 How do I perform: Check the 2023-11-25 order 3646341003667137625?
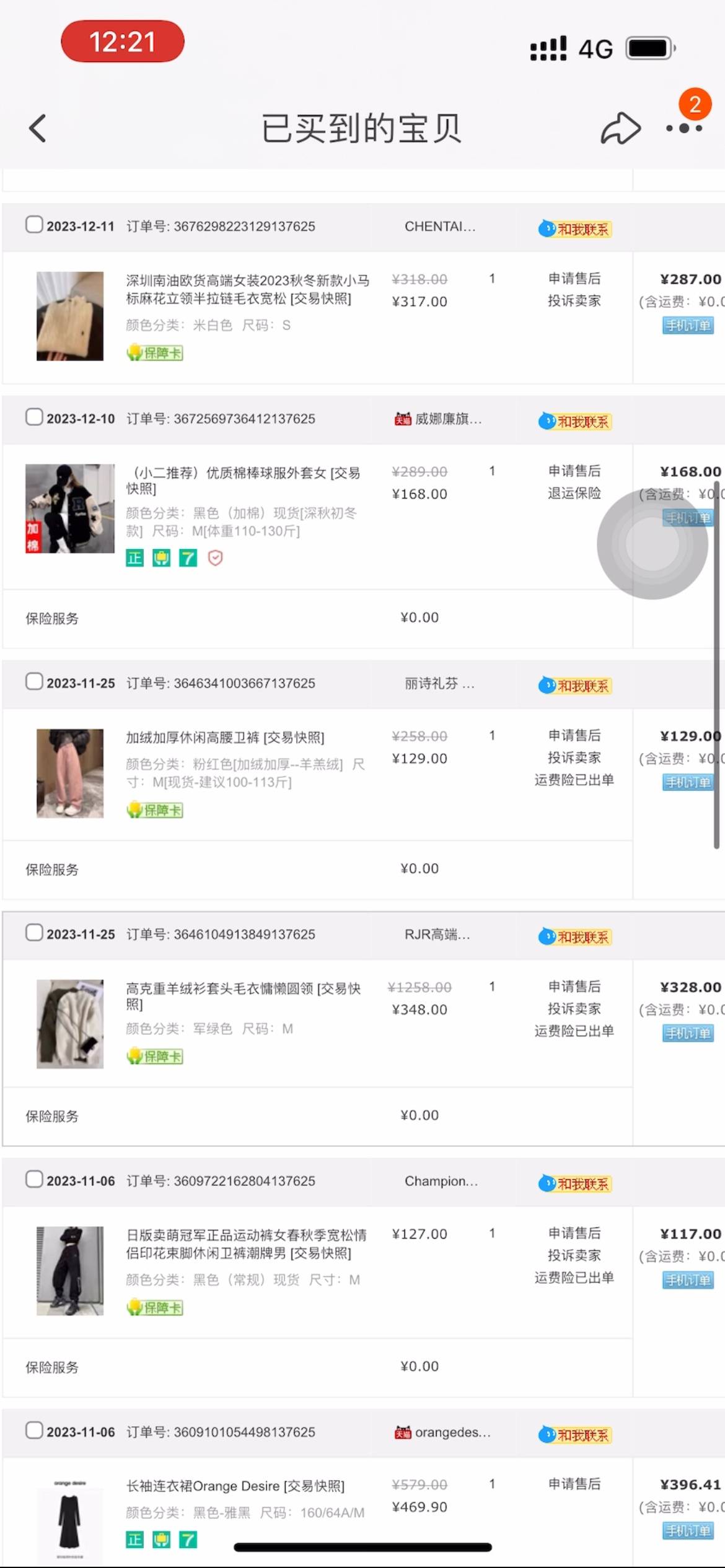click(34, 681)
